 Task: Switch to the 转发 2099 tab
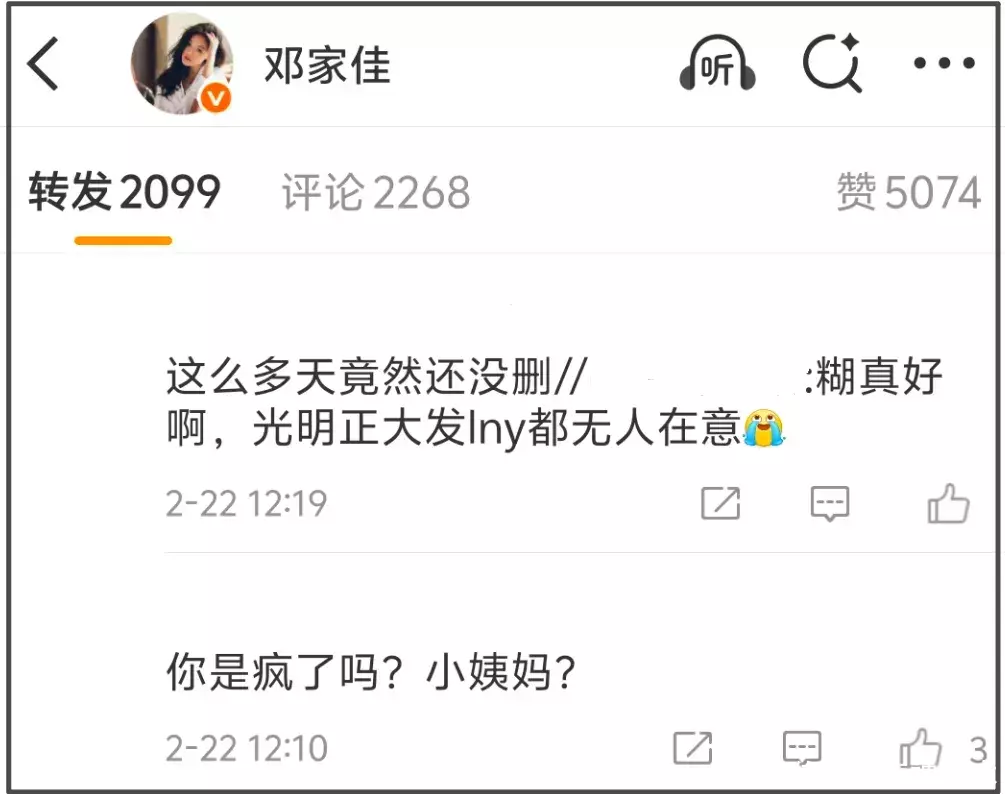point(124,192)
